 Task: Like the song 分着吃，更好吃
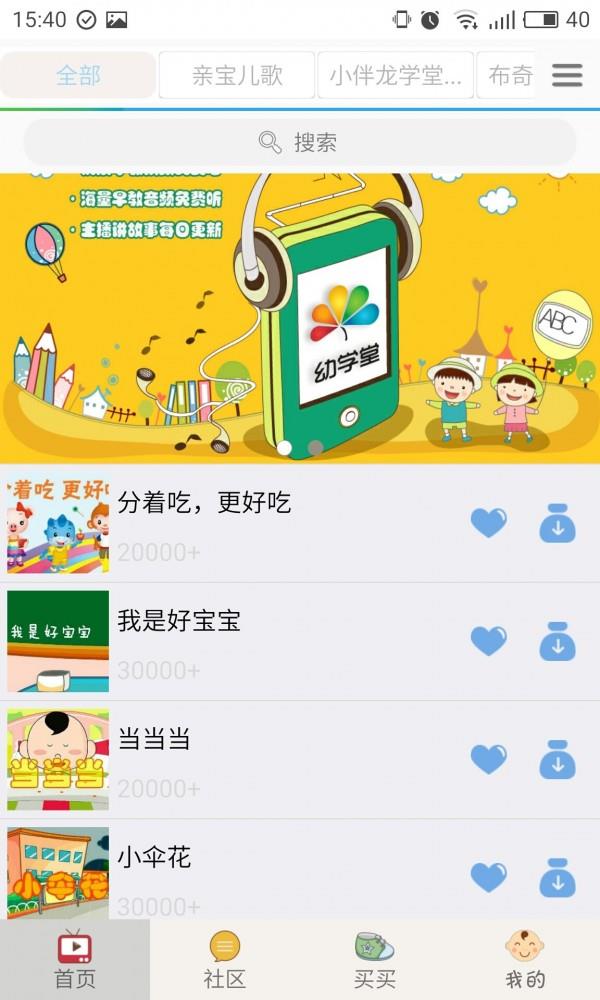[x=488, y=523]
